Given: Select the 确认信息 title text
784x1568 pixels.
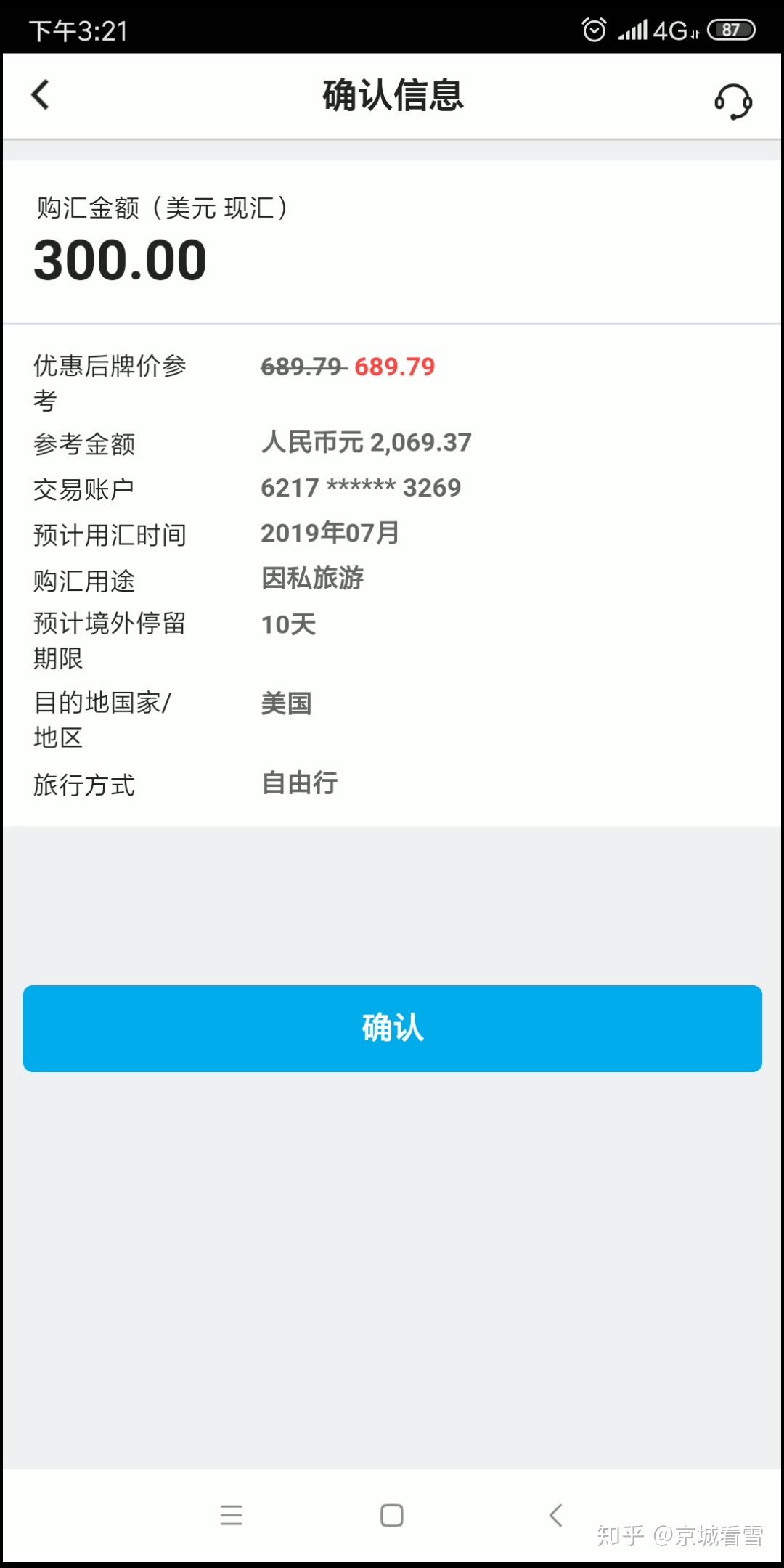Looking at the screenshot, I should (x=392, y=95).
